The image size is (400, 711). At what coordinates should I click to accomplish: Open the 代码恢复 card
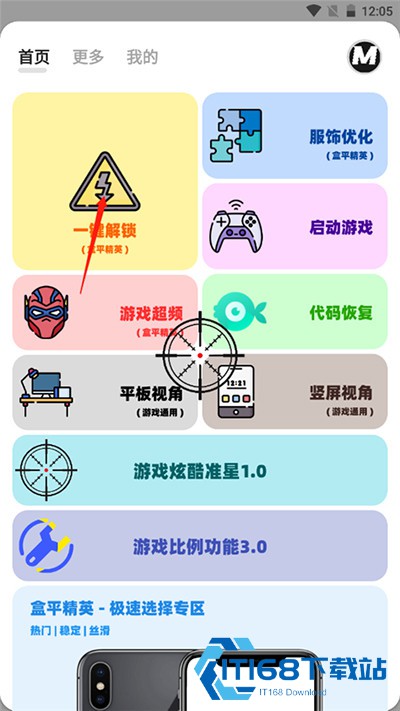click(295, 312)
